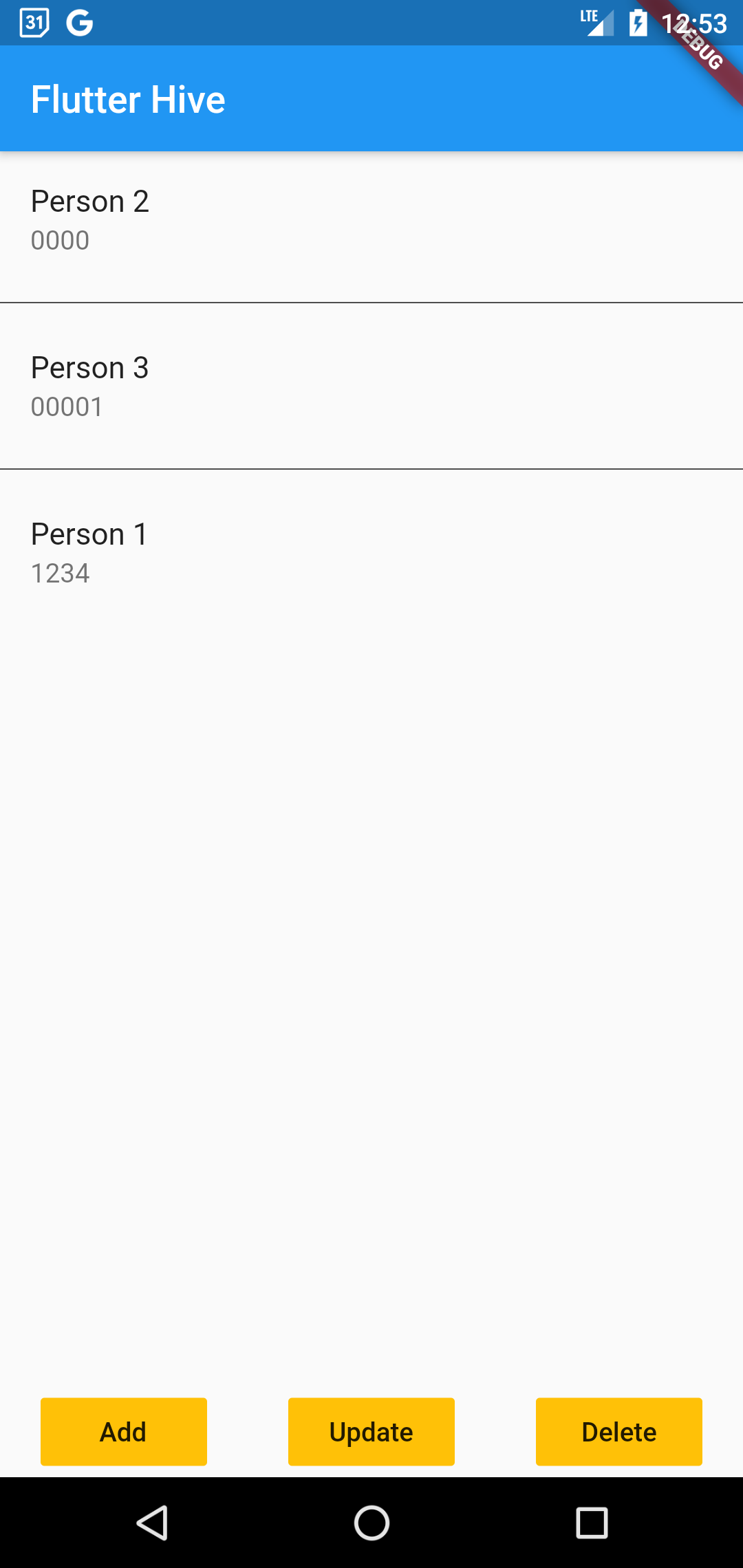Tap the clock showing 12:53
Image resolution: width=743 pixels, height=1568 pixels.
(695, 22)
